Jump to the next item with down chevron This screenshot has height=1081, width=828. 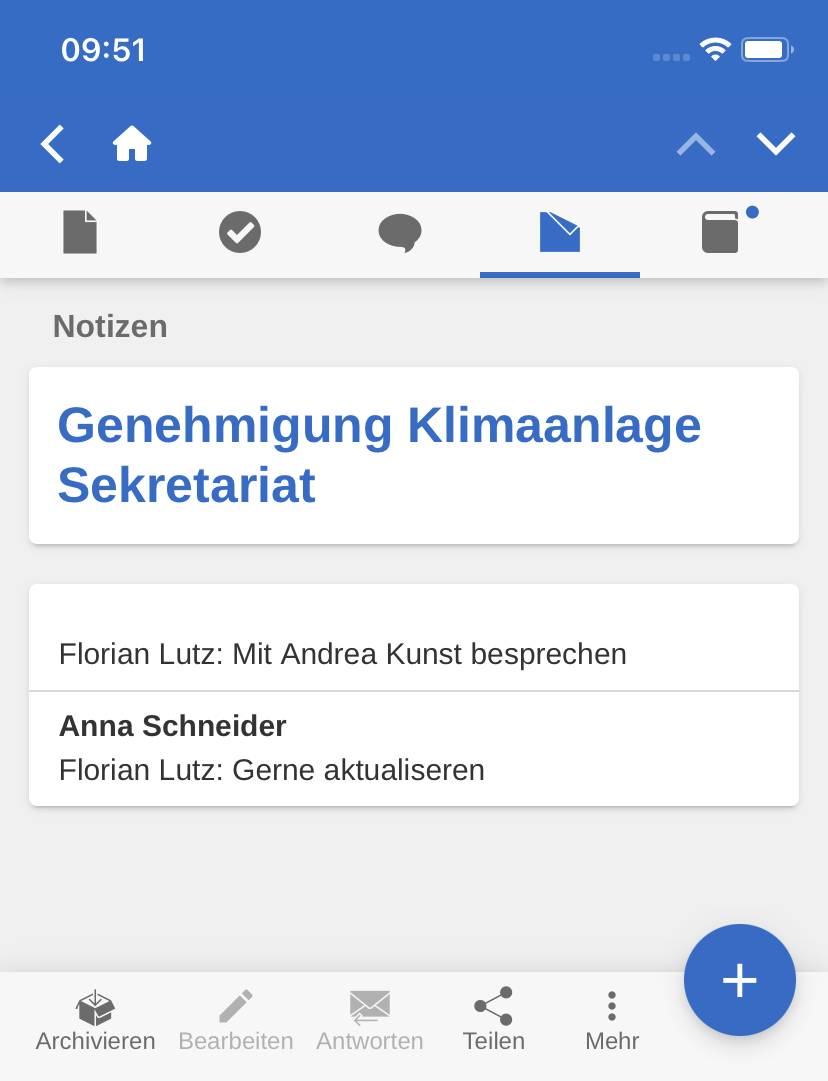(x=775, y=144)
